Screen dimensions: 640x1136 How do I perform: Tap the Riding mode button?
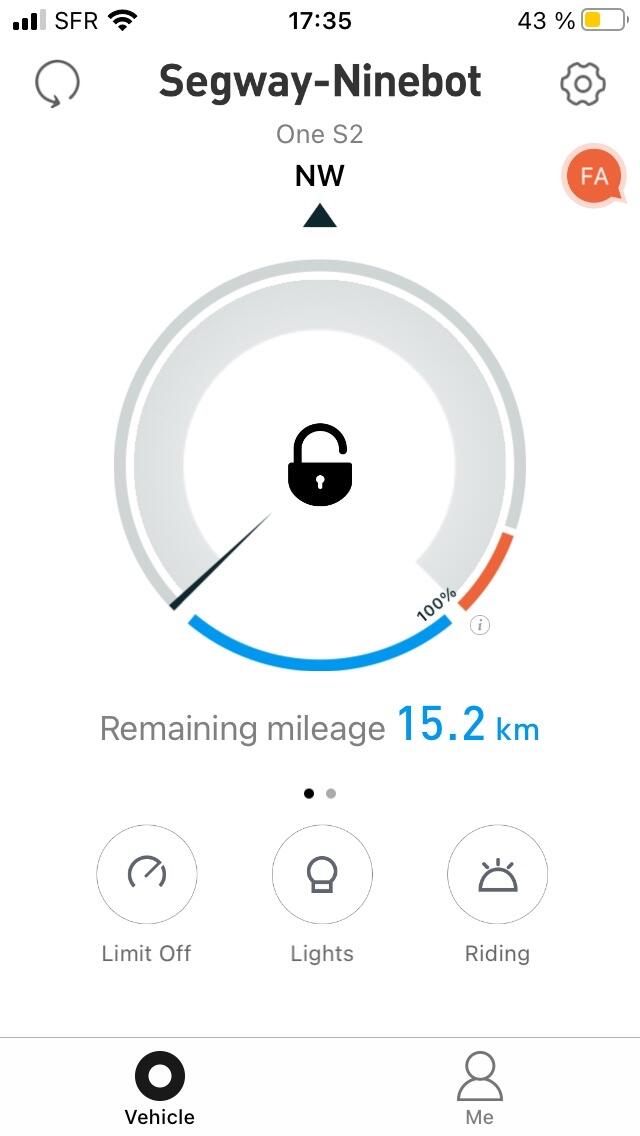[497, 874]
